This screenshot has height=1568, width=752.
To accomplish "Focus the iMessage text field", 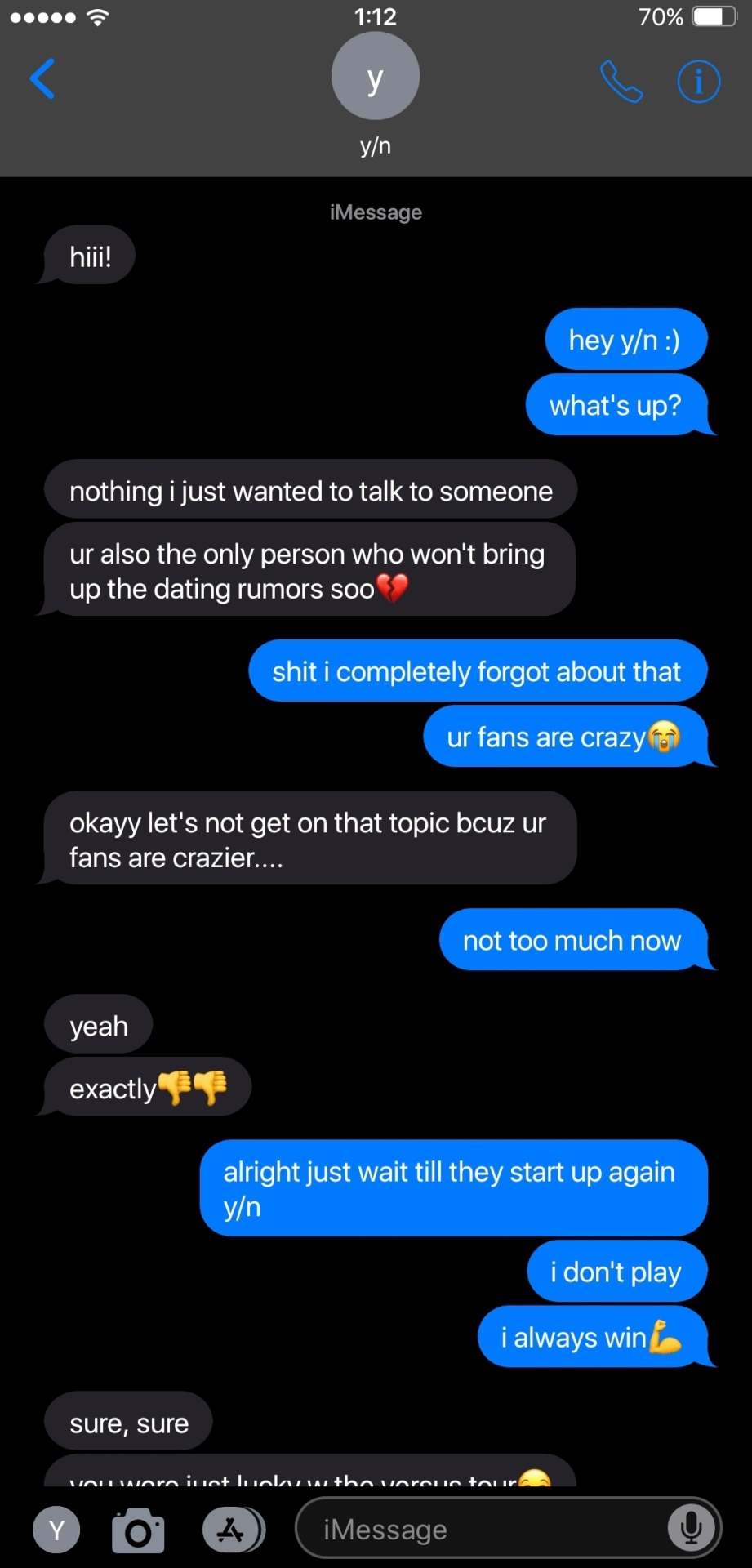I will (x=482, y=1530).
